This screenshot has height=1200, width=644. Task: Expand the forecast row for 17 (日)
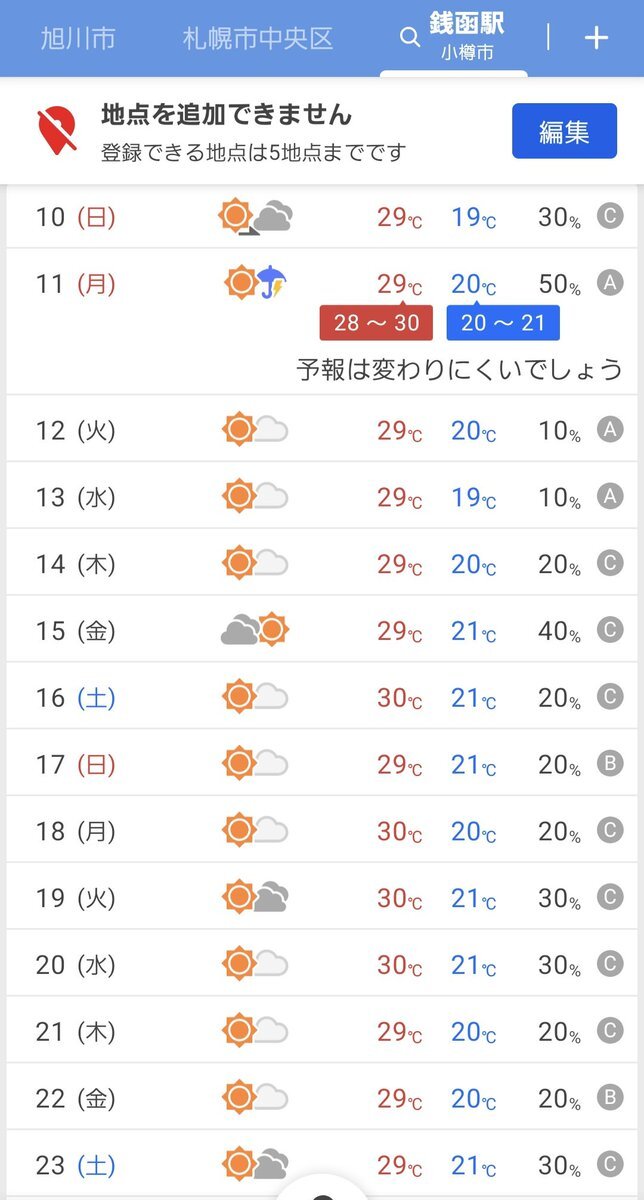322,764
